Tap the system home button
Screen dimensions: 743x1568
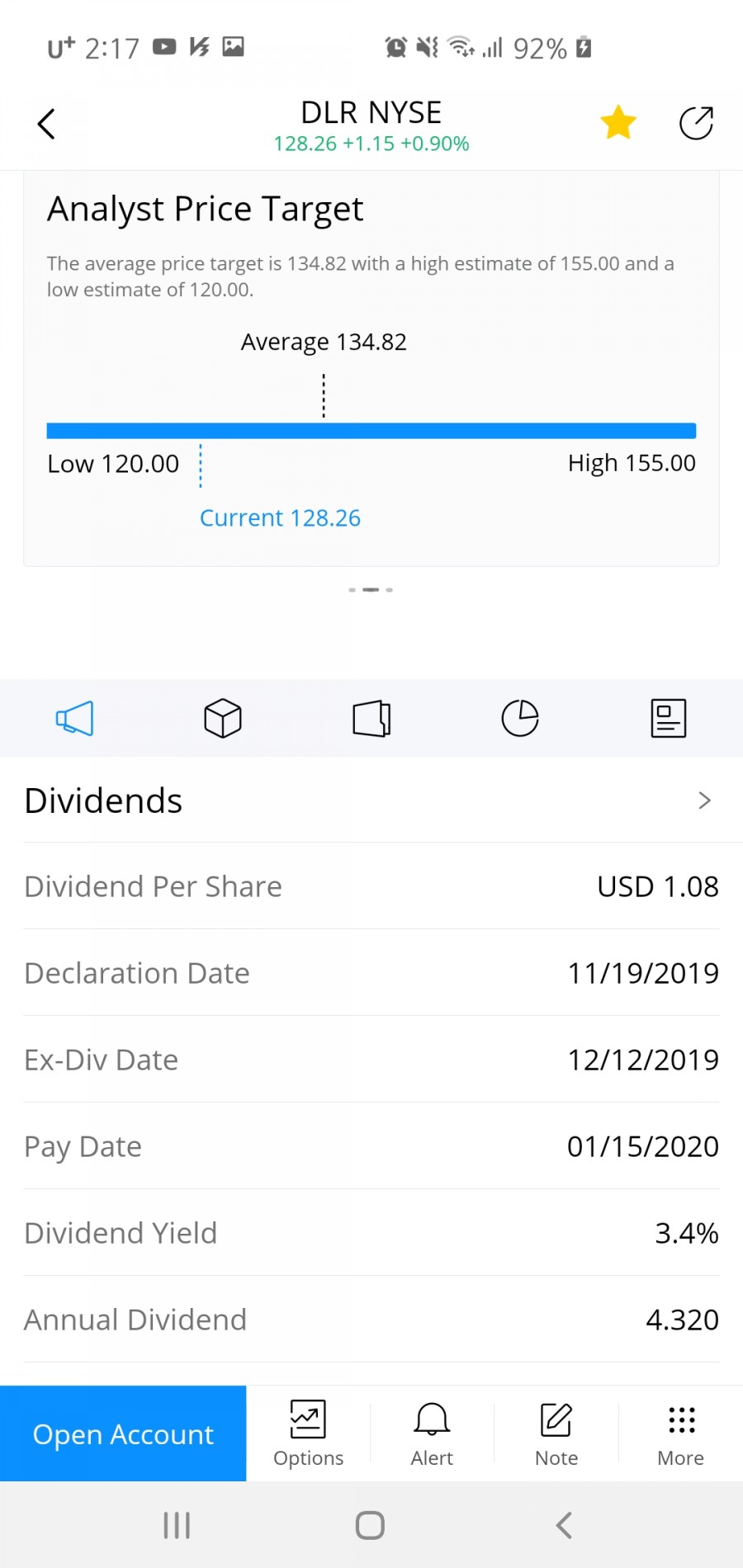pos(370,1525)
